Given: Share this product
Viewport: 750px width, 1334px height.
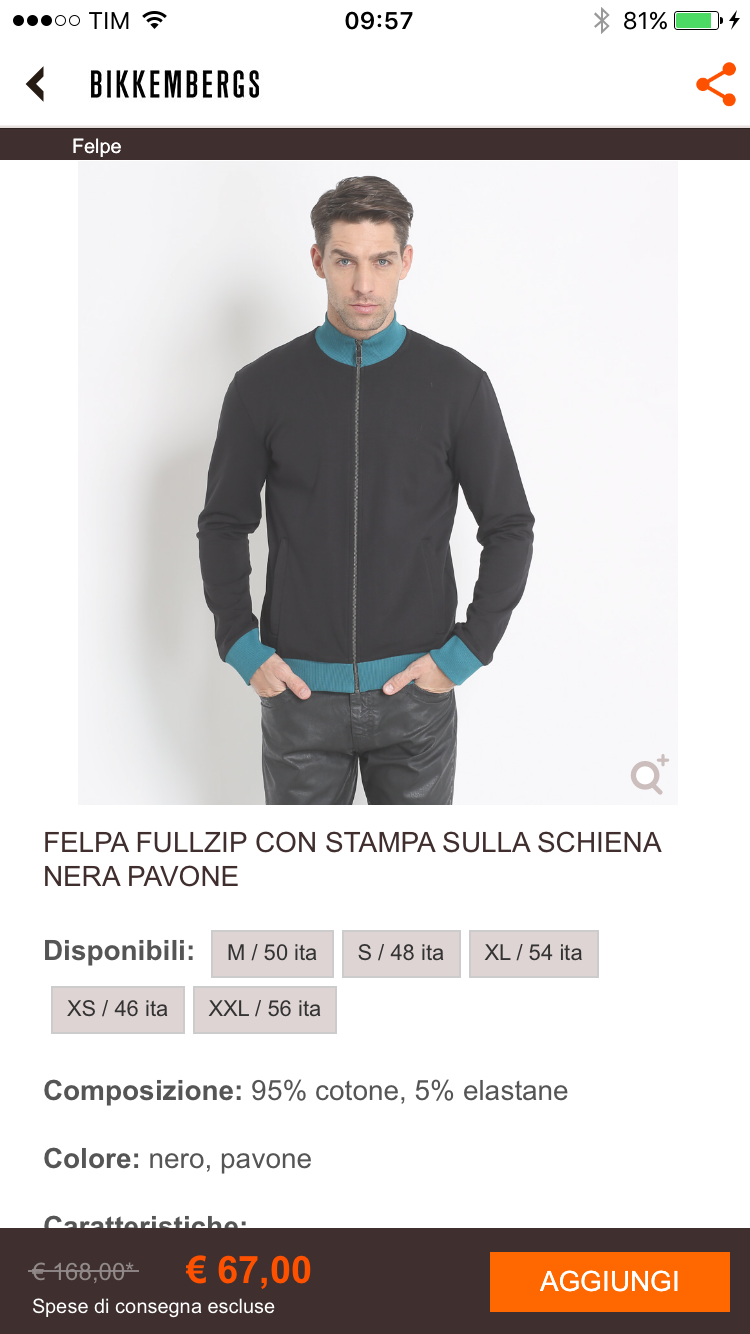Looking at the screenshot, I should tap(715, 85).
